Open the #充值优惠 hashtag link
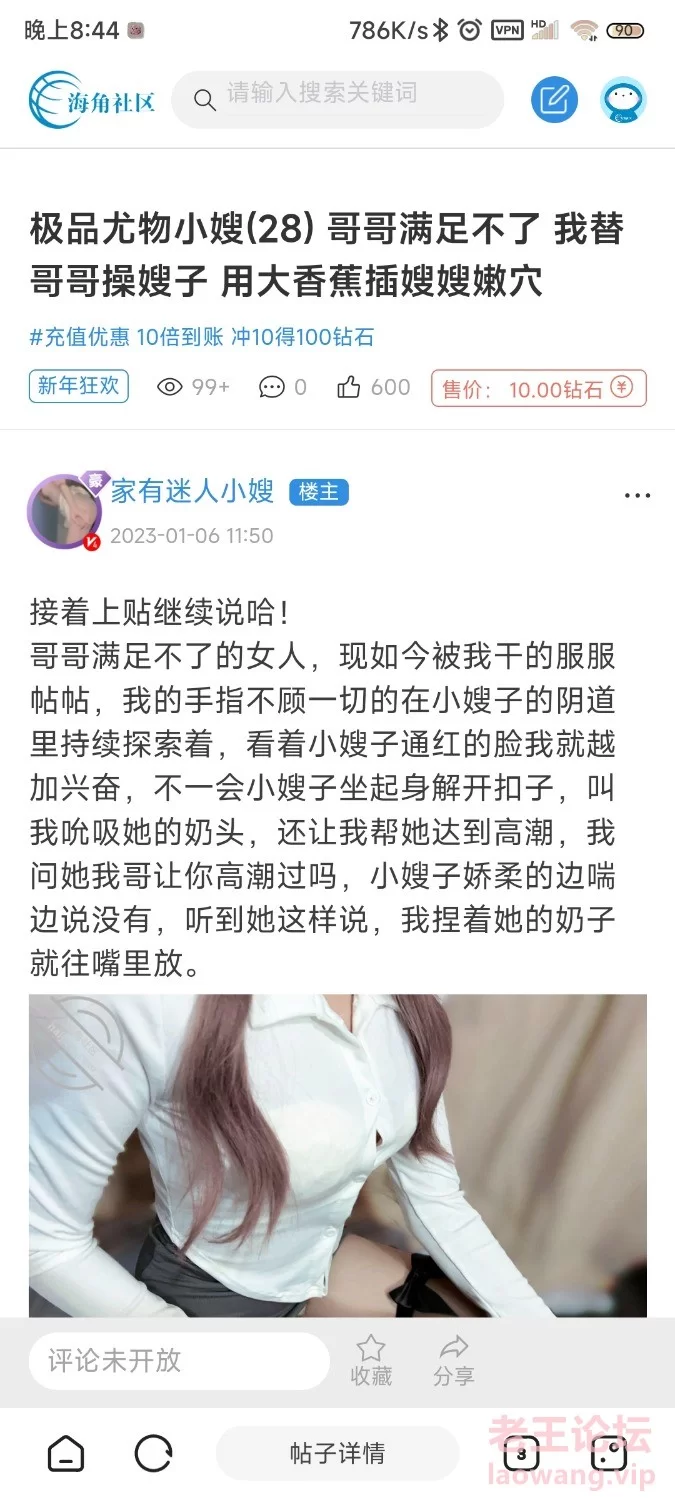This screenshot has height=1500, width=675. tap(80, 337)
